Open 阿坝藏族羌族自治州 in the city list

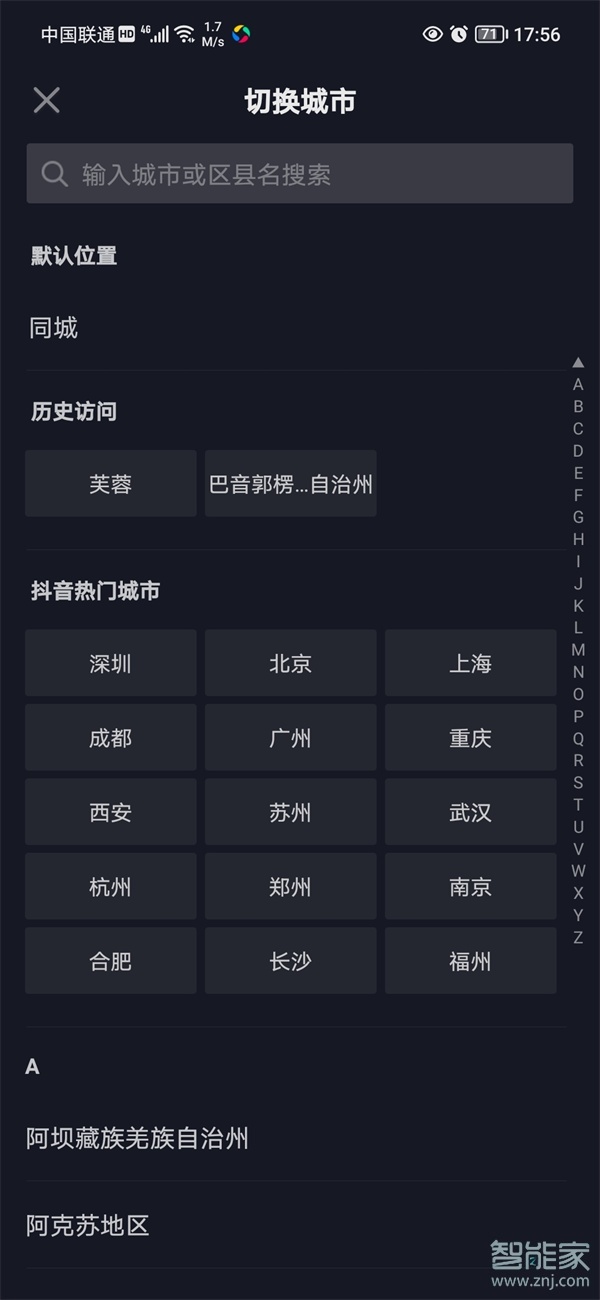137,1138
